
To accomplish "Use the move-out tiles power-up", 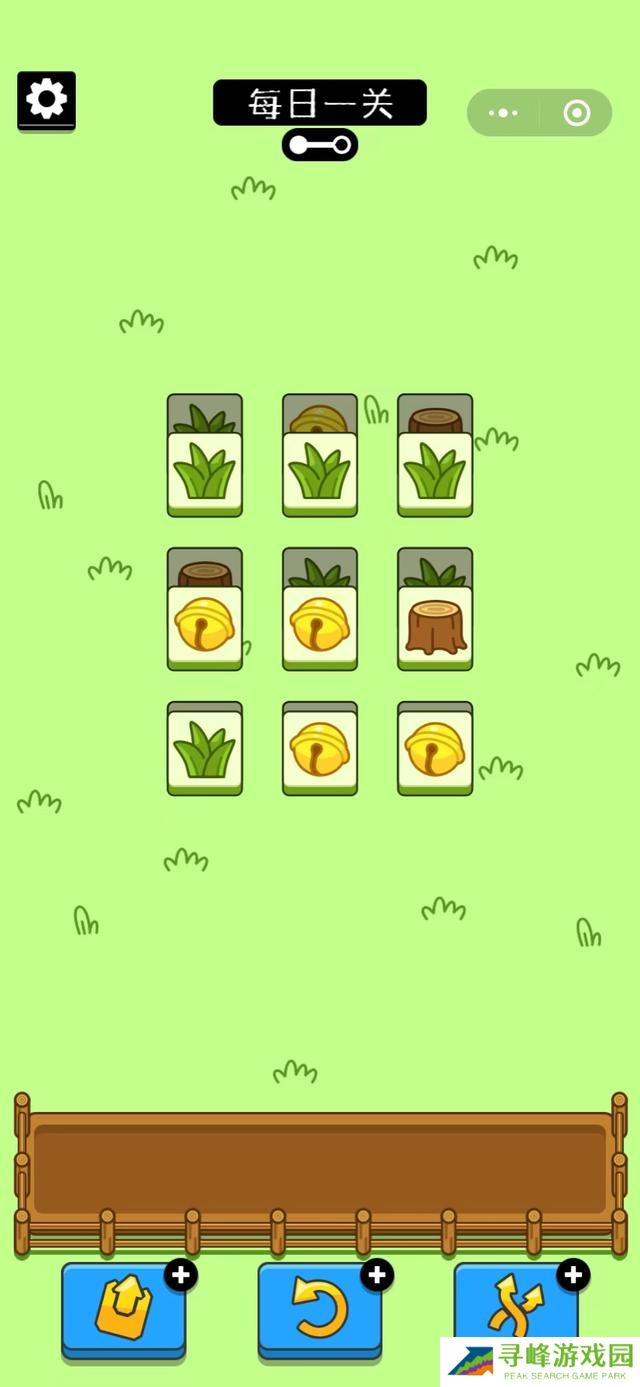I will pyautogui.click(x=123, y=1310).
